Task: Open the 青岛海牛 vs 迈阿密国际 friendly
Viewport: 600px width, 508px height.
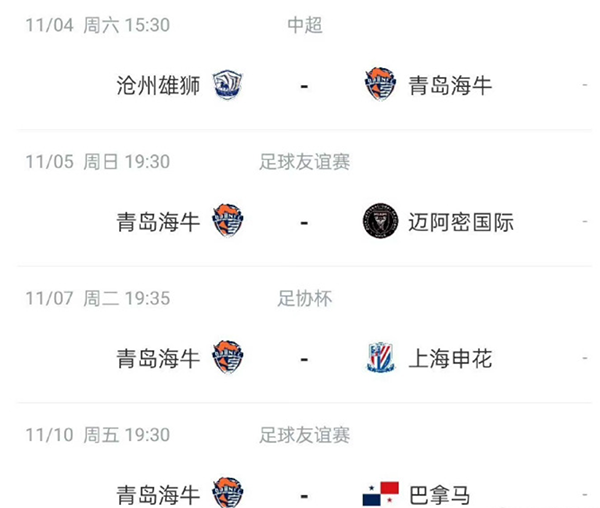Action: click(303, 222)
